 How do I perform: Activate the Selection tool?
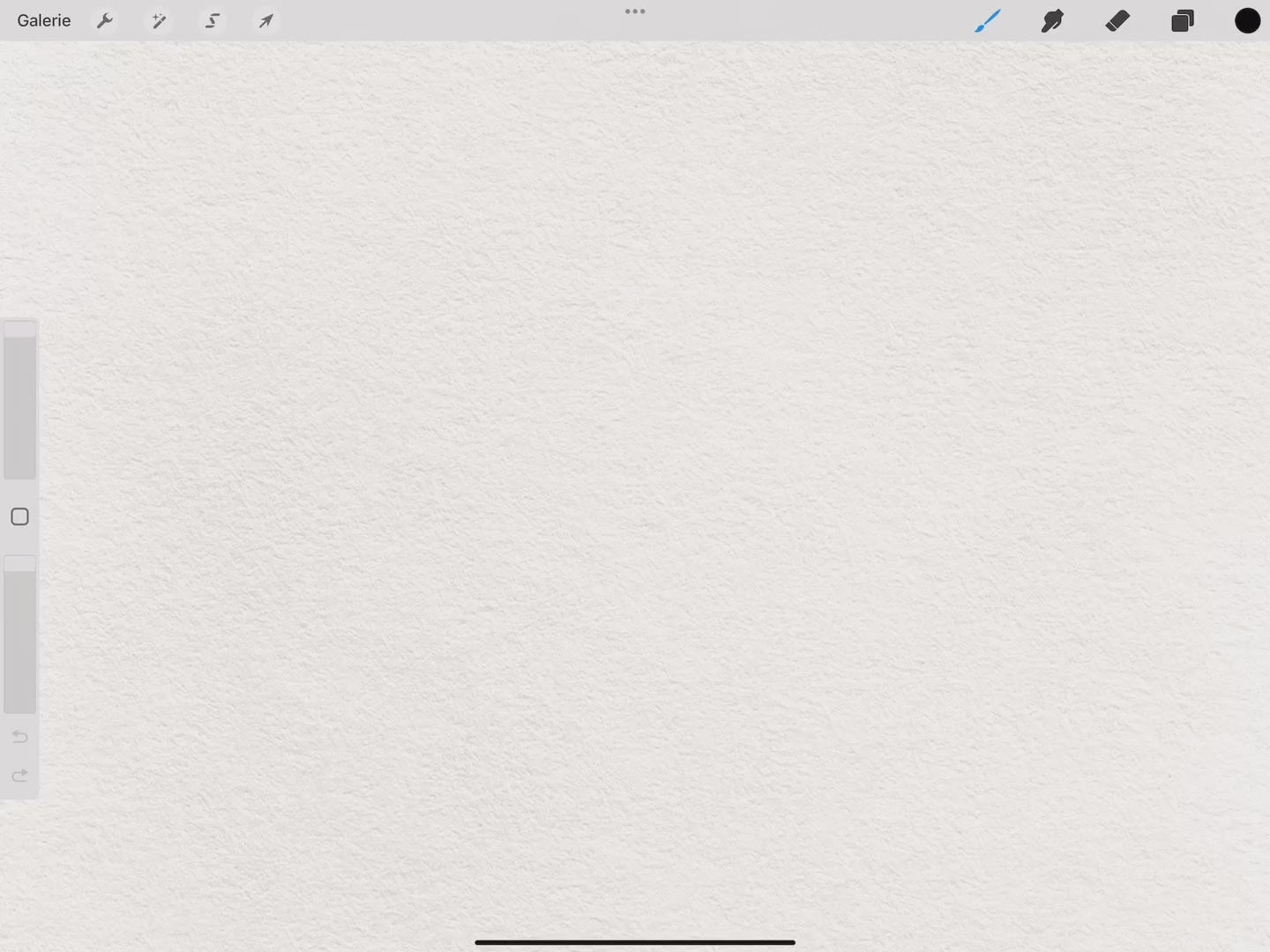tap(213, 20)
